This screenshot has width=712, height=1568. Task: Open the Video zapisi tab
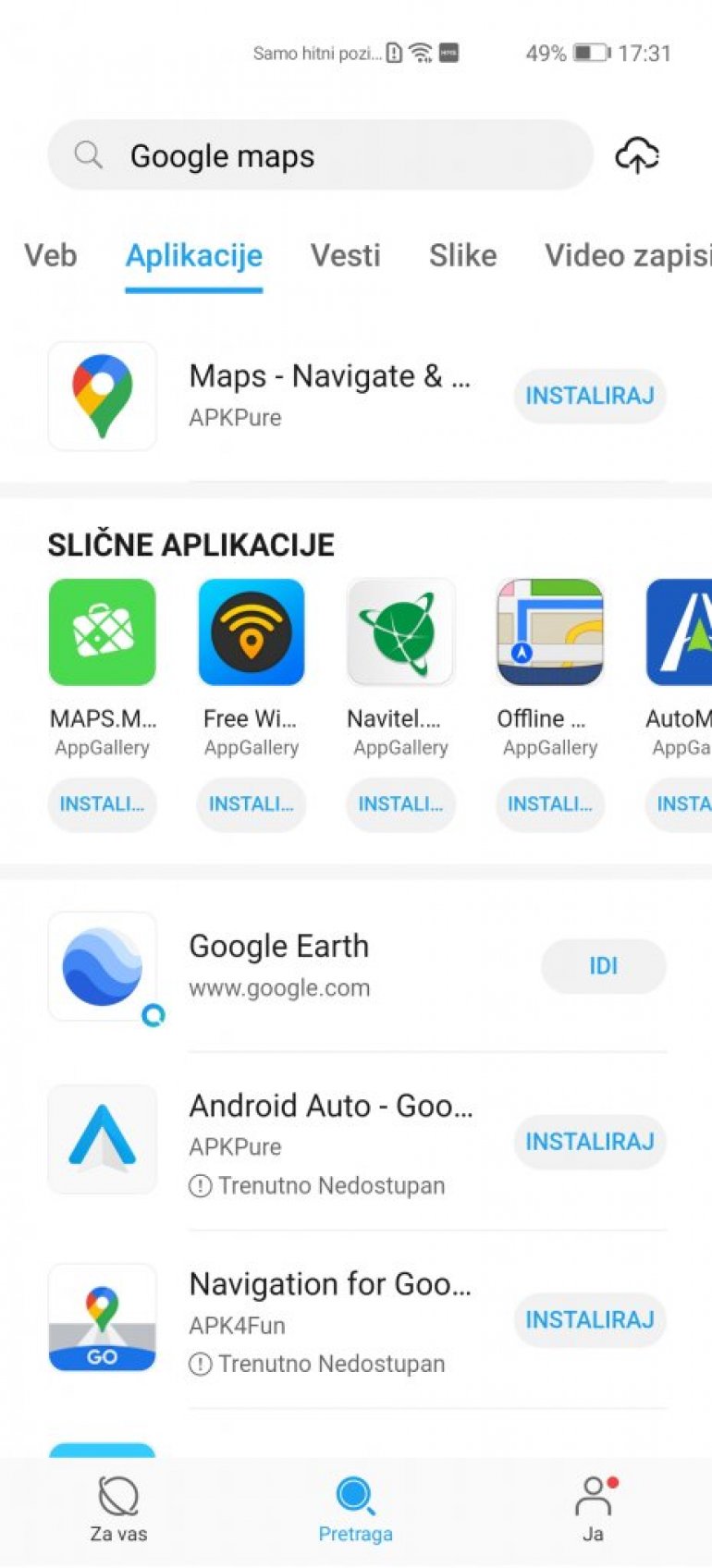(626, 255)
